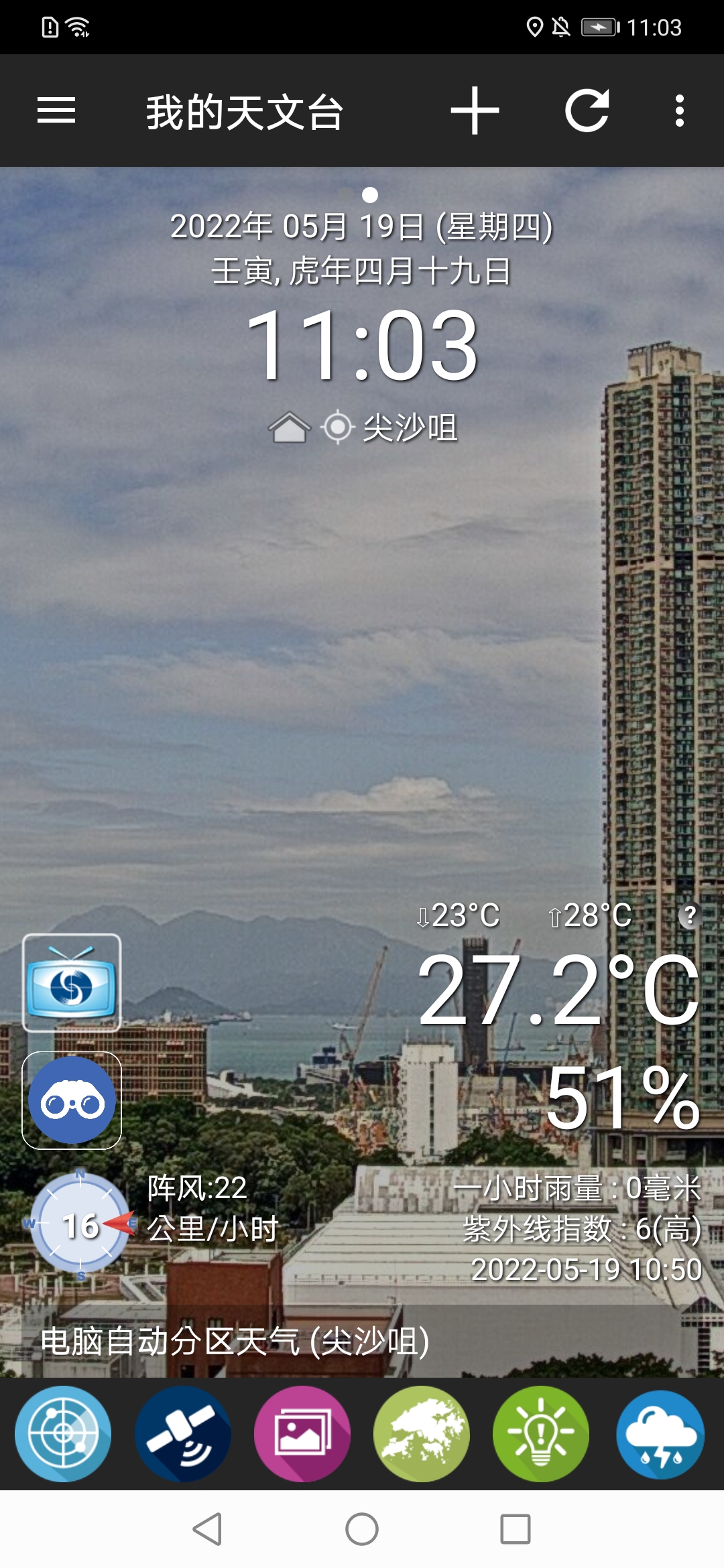Refresh the weather data
724x1568 pixels.
[587, 111]
